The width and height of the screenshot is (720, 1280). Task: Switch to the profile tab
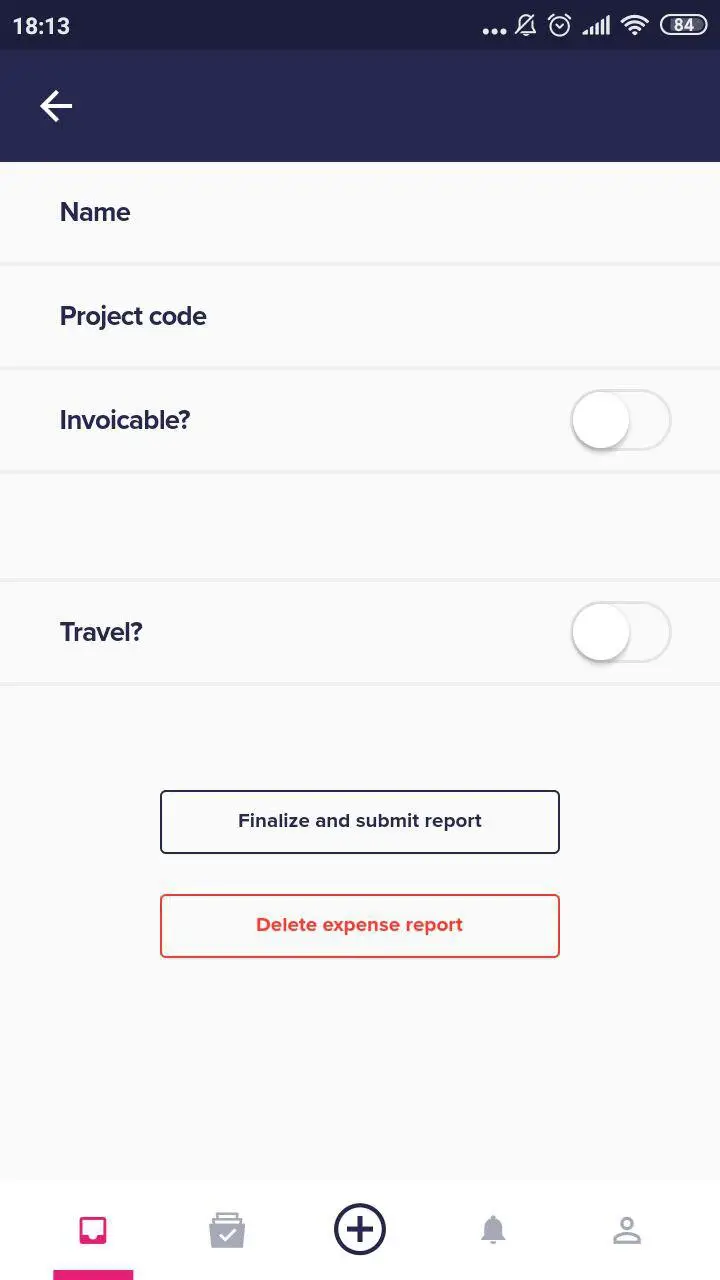pos(627,1230)
